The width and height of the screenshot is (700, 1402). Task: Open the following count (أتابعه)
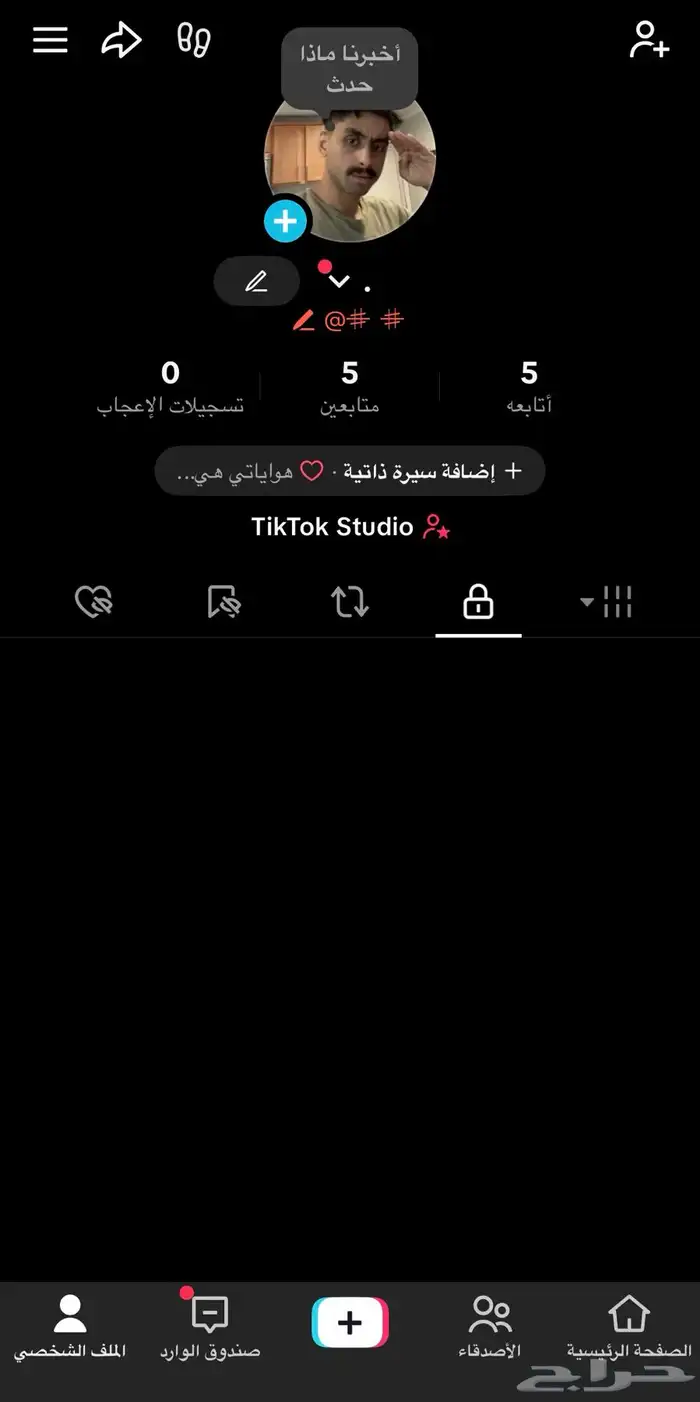tap(529, 386)
